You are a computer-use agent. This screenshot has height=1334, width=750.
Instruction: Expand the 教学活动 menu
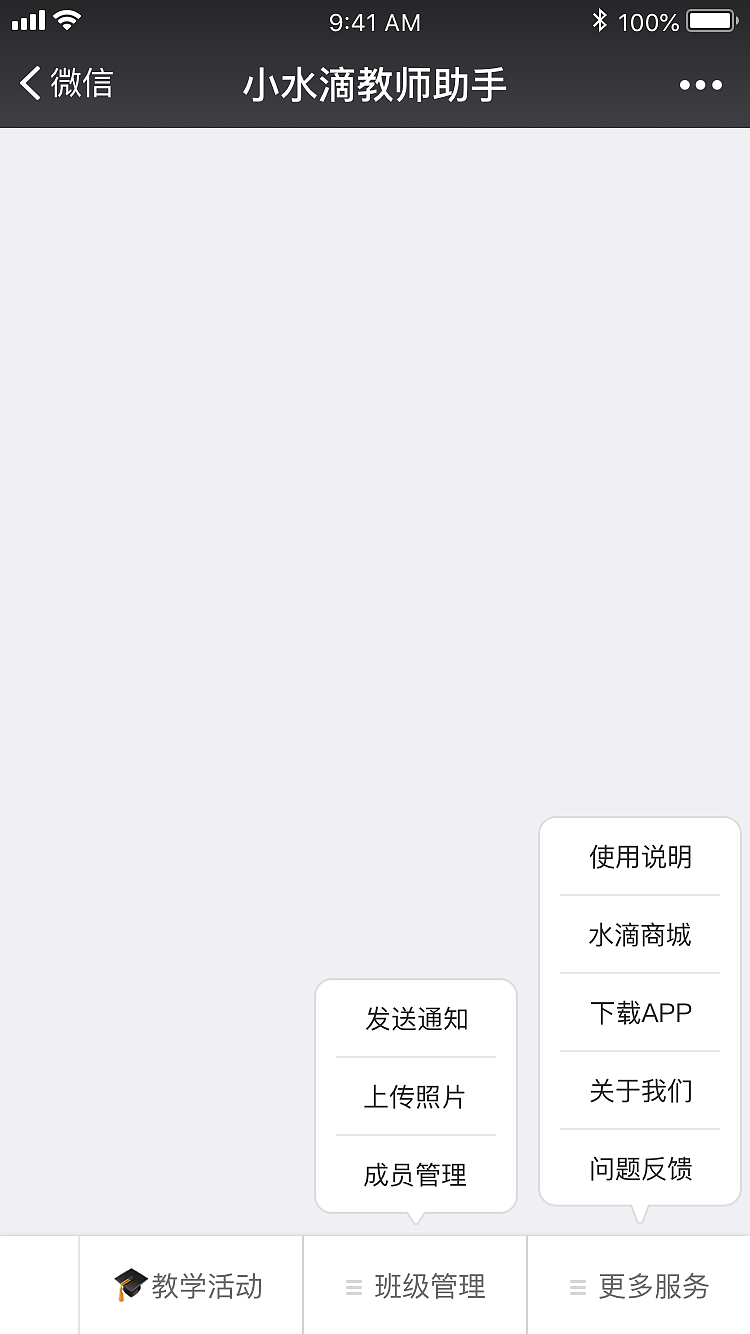coord(190,1287)
